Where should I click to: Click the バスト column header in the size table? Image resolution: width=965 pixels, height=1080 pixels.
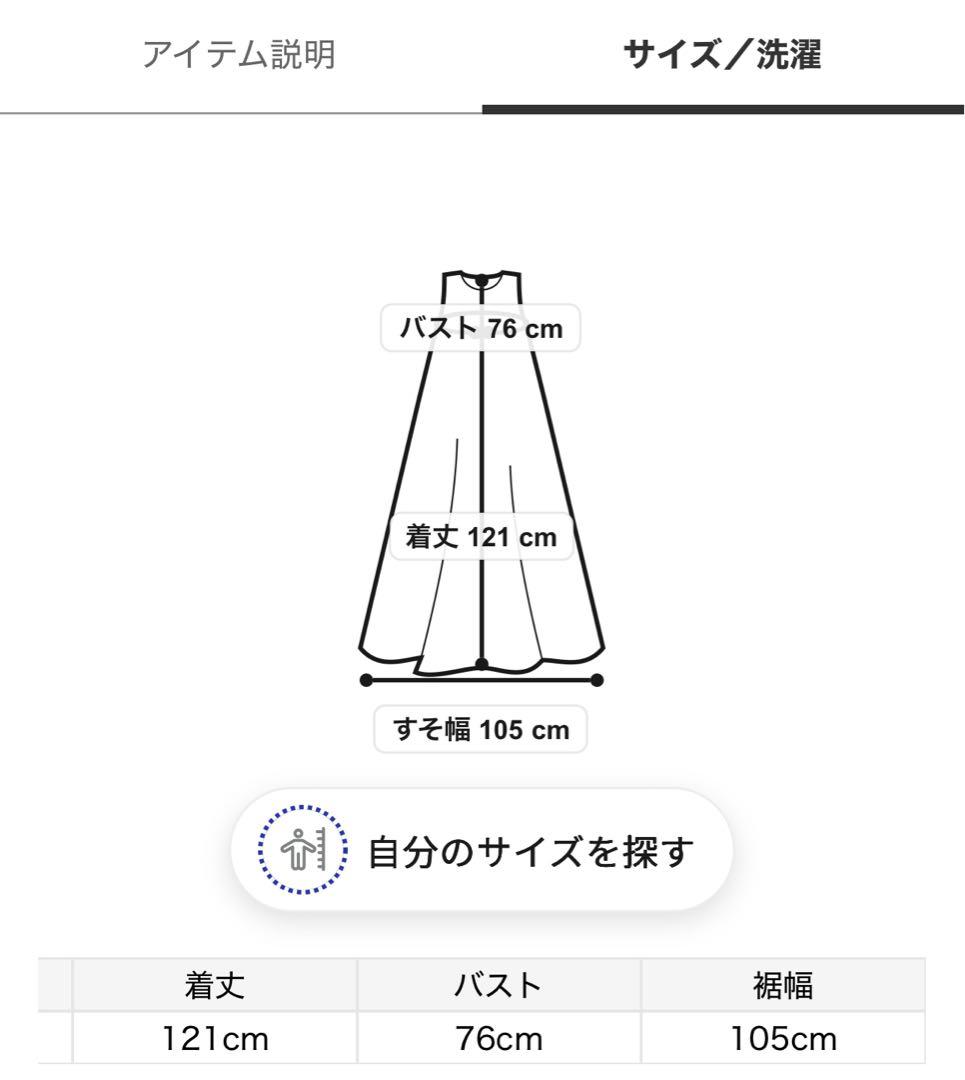[x=497, y=984]
